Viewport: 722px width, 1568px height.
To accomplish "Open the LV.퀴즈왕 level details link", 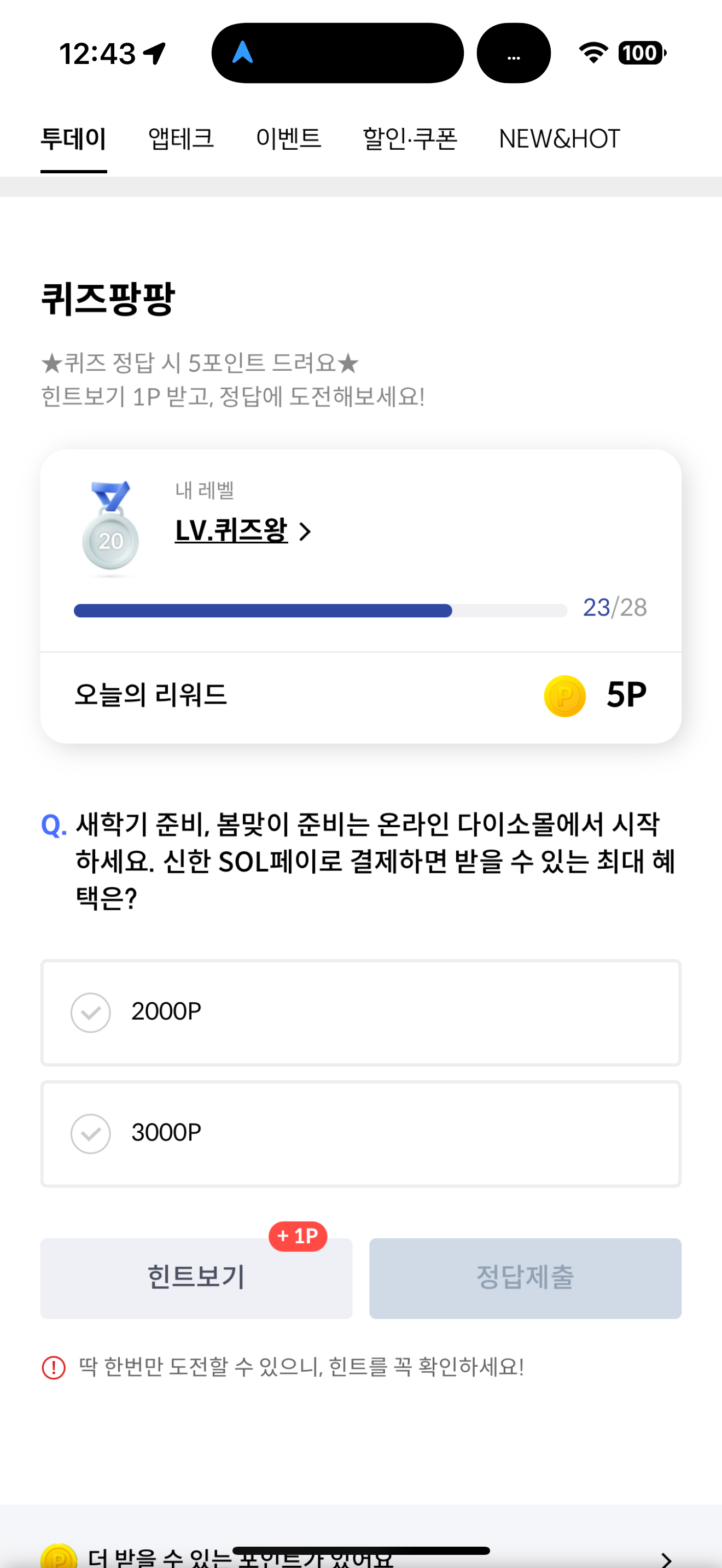I will coord(243,531).
